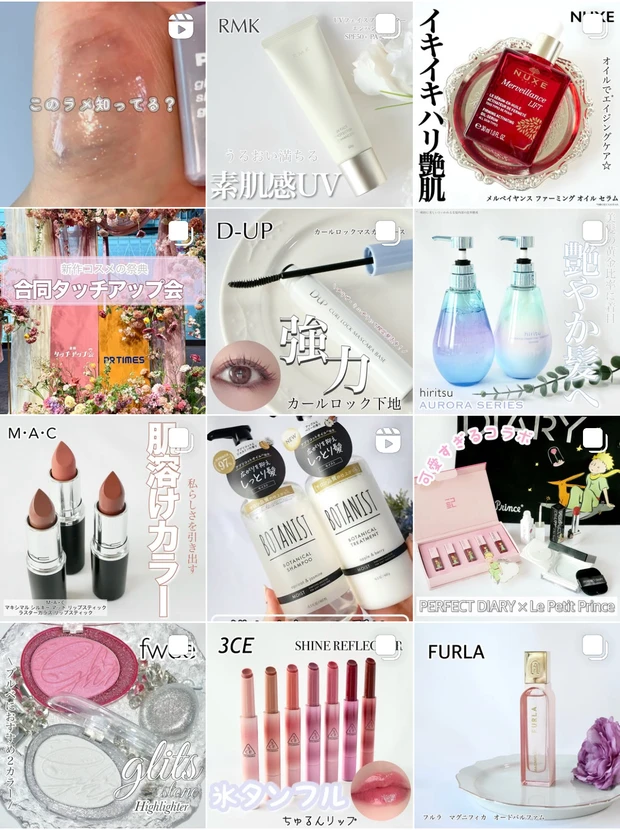Open the M·A·C lipstick post

coord(102,518)
